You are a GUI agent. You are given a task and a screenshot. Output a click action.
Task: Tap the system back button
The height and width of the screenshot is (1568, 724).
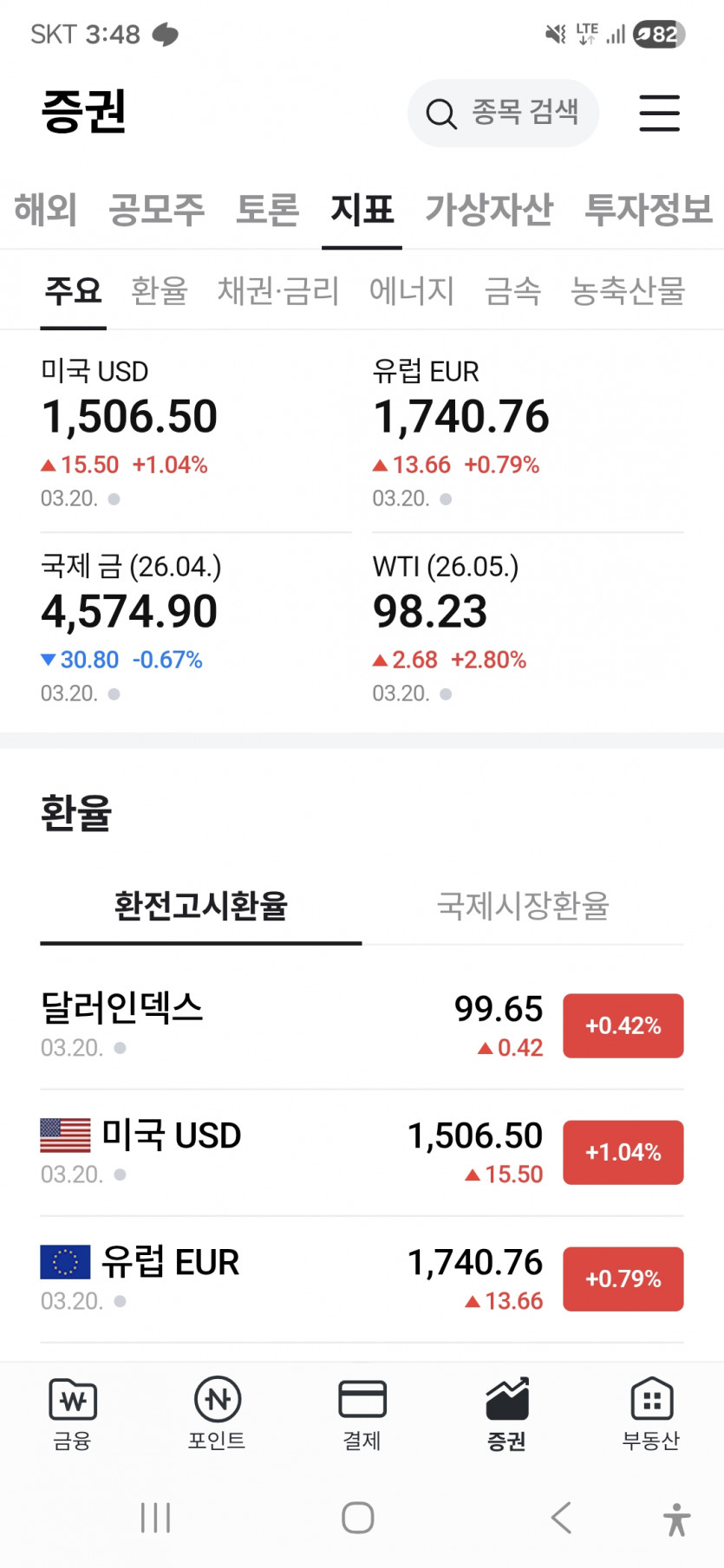pos(561,1517)
